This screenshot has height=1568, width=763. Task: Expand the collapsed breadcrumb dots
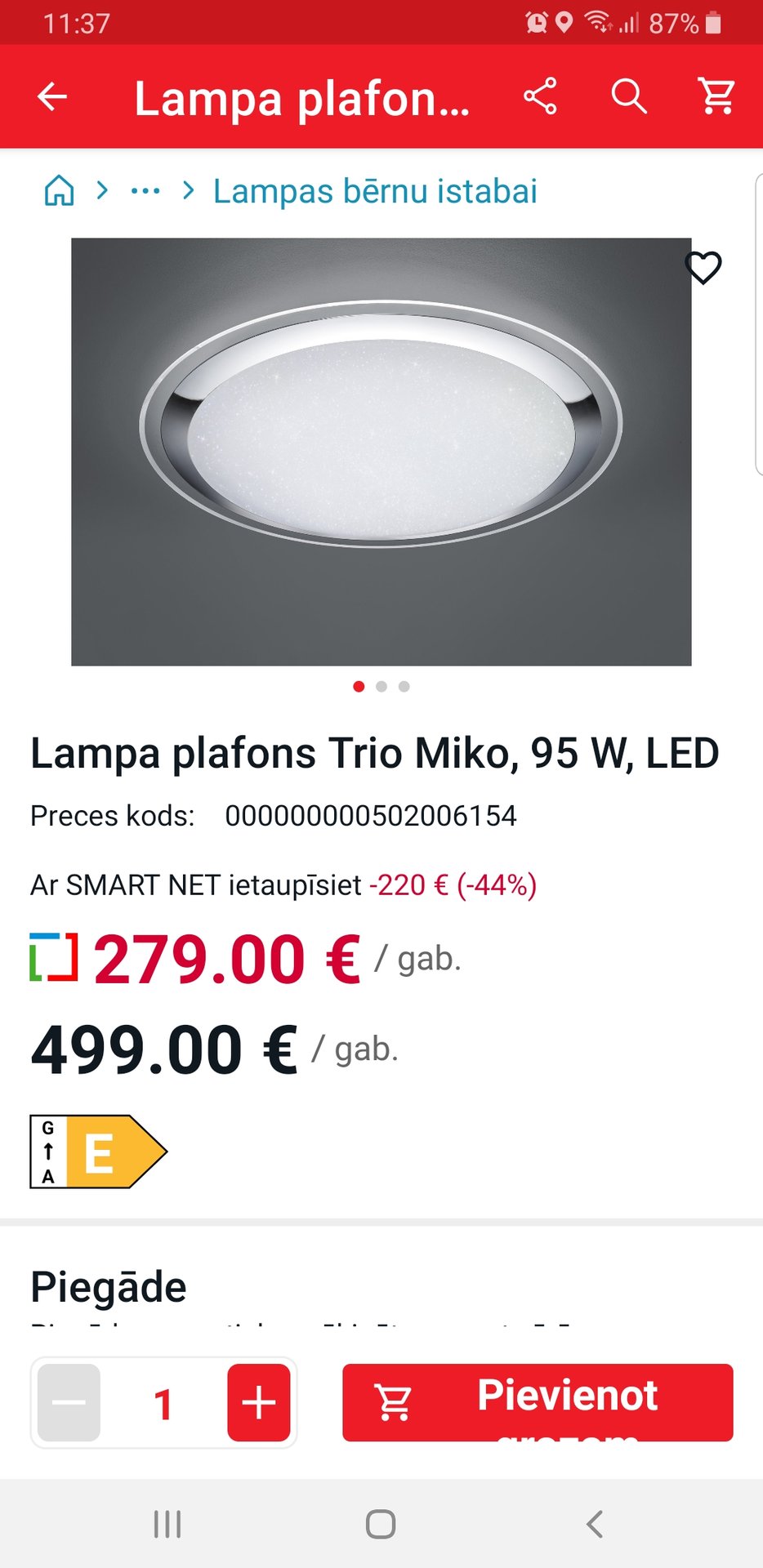point(145,192)
